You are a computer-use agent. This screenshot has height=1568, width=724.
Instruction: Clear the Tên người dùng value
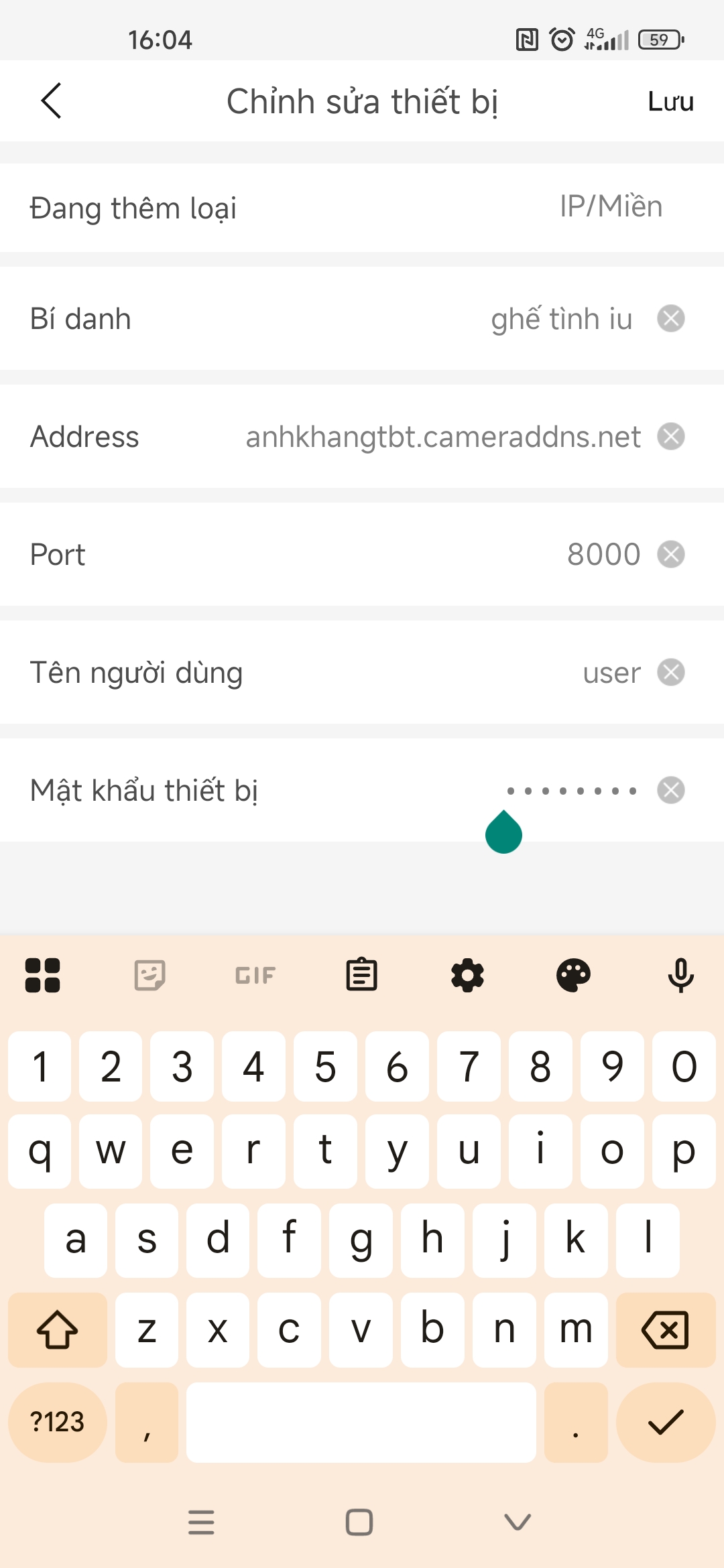[670, 673]
